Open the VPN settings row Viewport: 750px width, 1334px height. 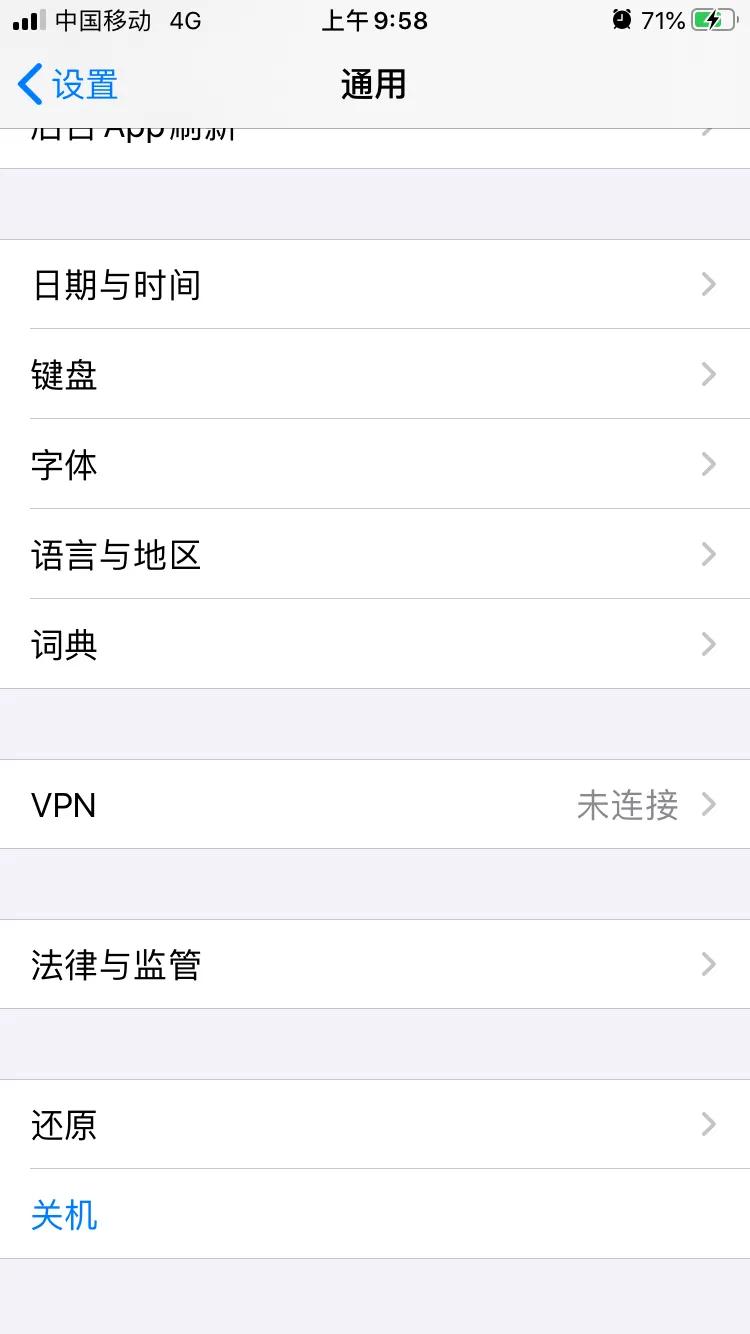tap(64, 804)
